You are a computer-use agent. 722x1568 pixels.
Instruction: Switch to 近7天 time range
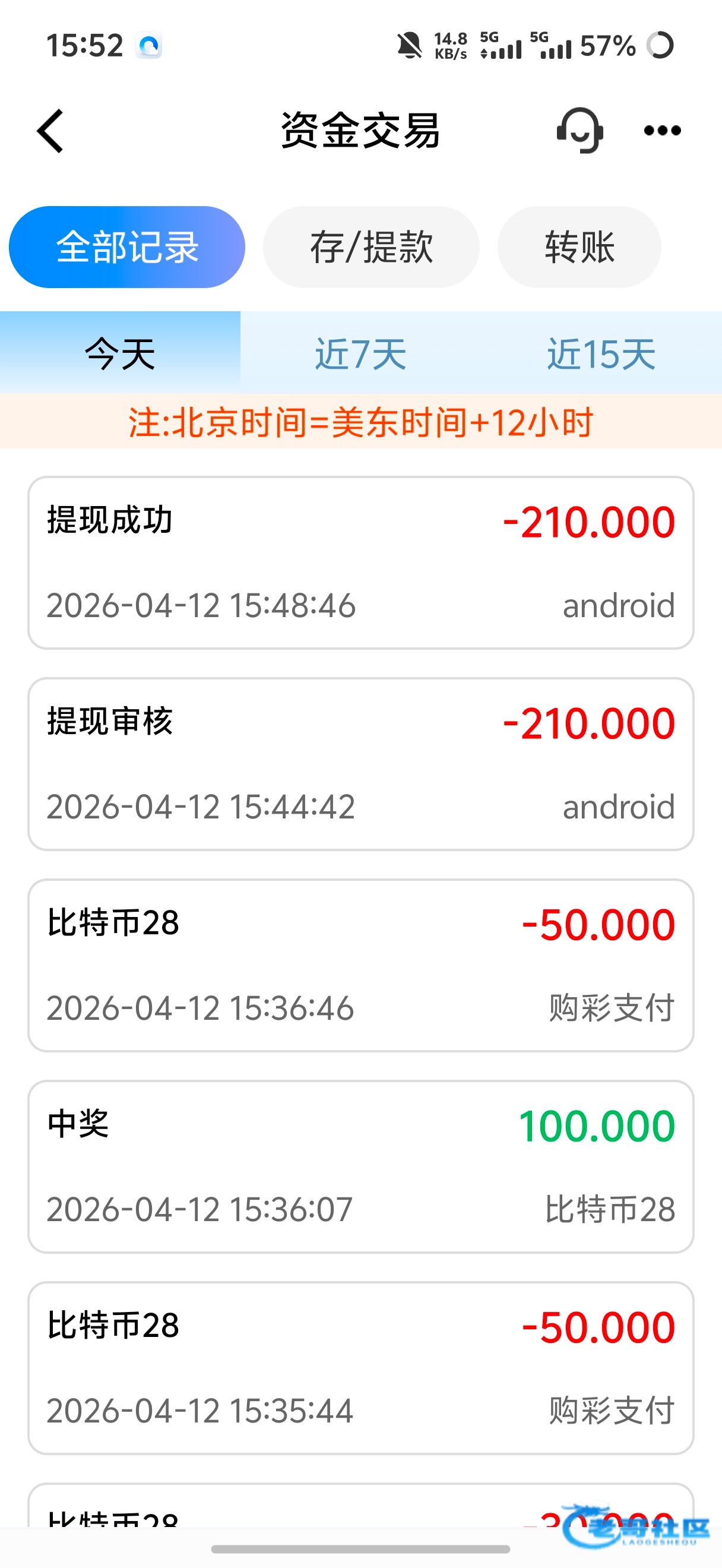[x=360, y=353]
